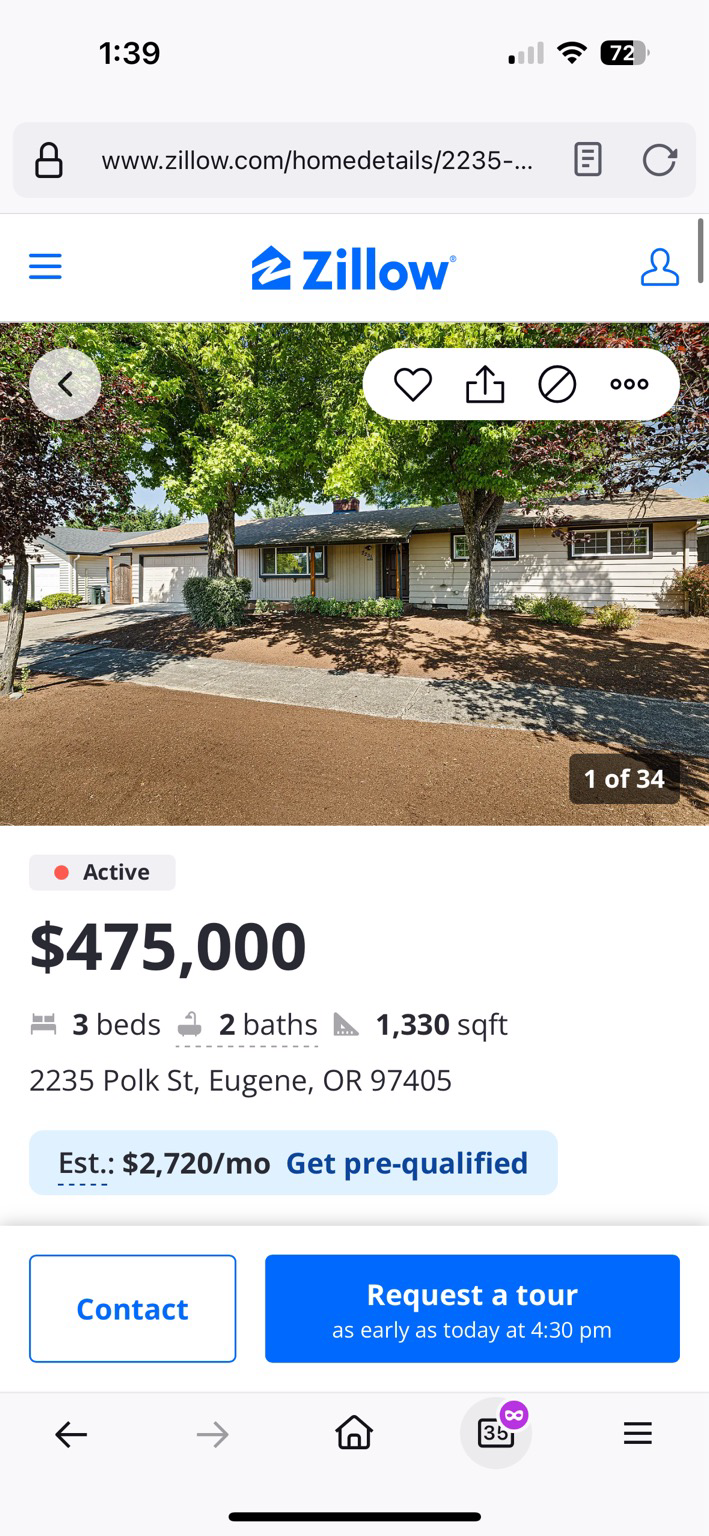Open the browser menu
The image size is (709, 1536).
637,1435
